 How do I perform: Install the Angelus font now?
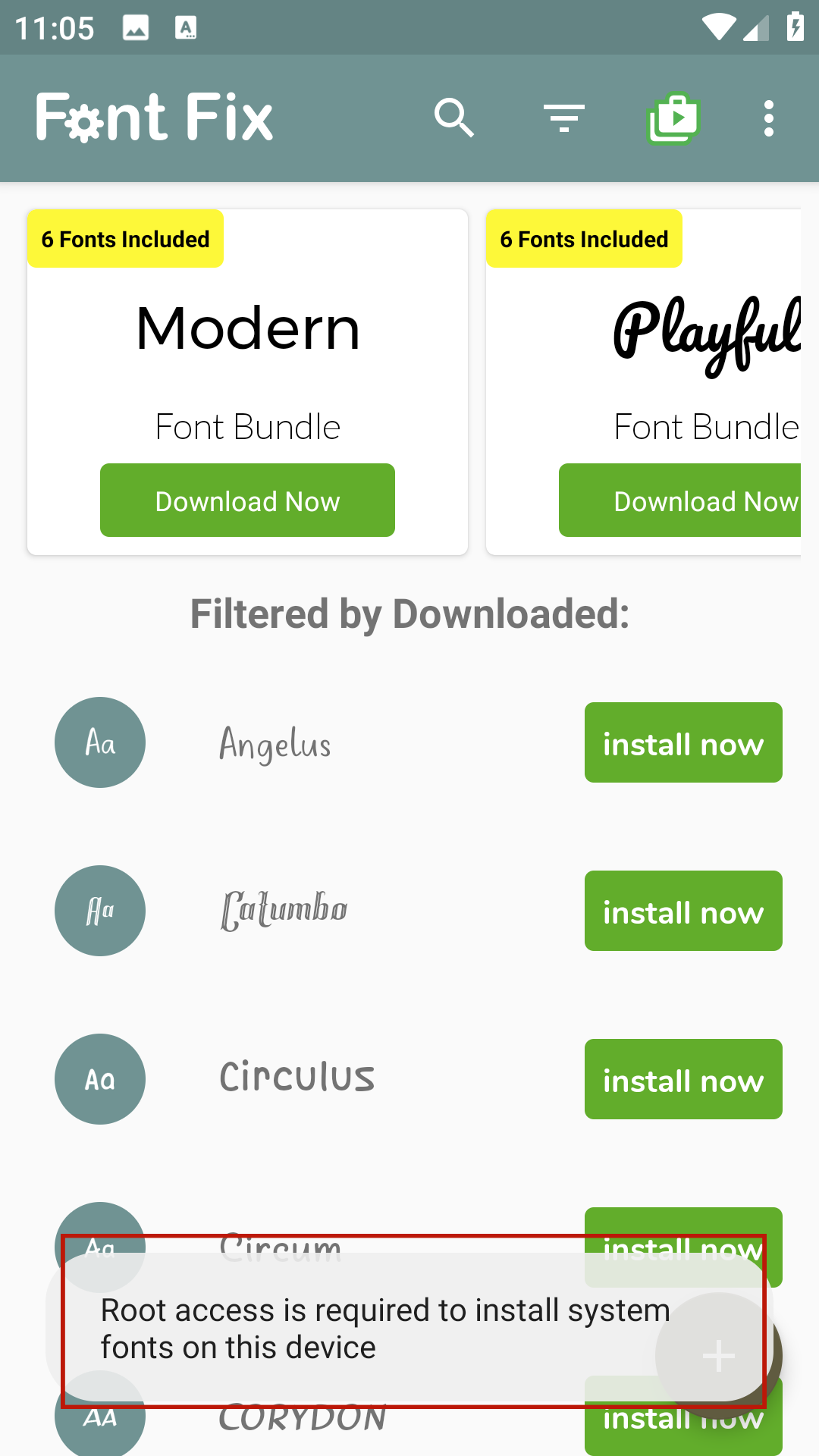tap(683, 742)
